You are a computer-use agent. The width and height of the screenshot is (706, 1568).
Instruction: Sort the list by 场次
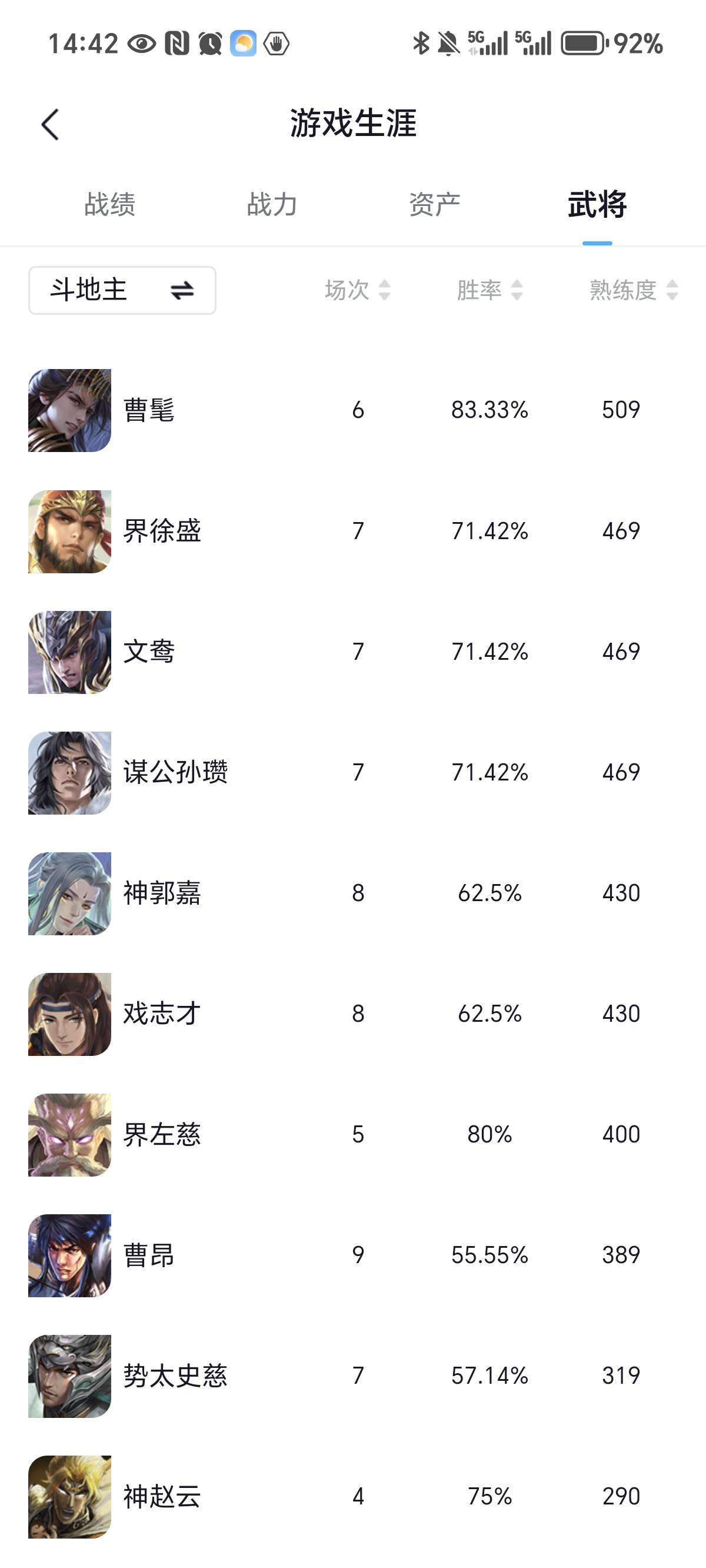[357, 290]
